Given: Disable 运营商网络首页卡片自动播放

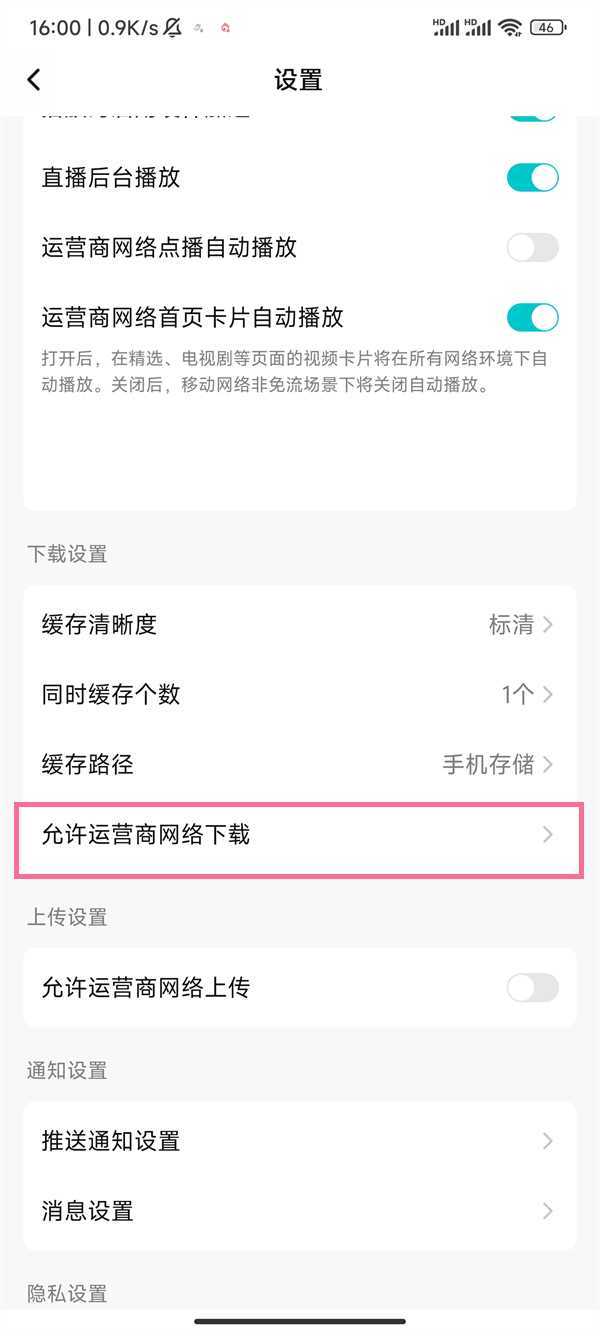Looking at the screenshot, I should (532, 318).
